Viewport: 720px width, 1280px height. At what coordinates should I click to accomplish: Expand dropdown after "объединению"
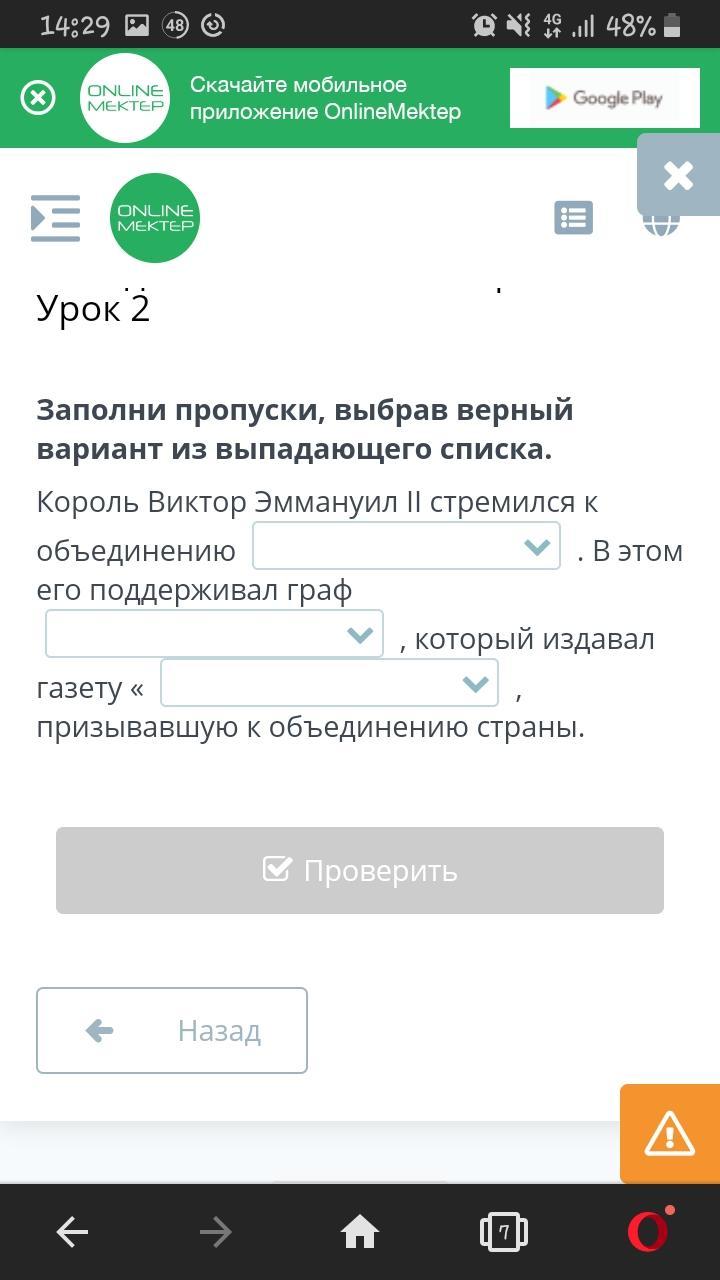(x=406, y=546)
